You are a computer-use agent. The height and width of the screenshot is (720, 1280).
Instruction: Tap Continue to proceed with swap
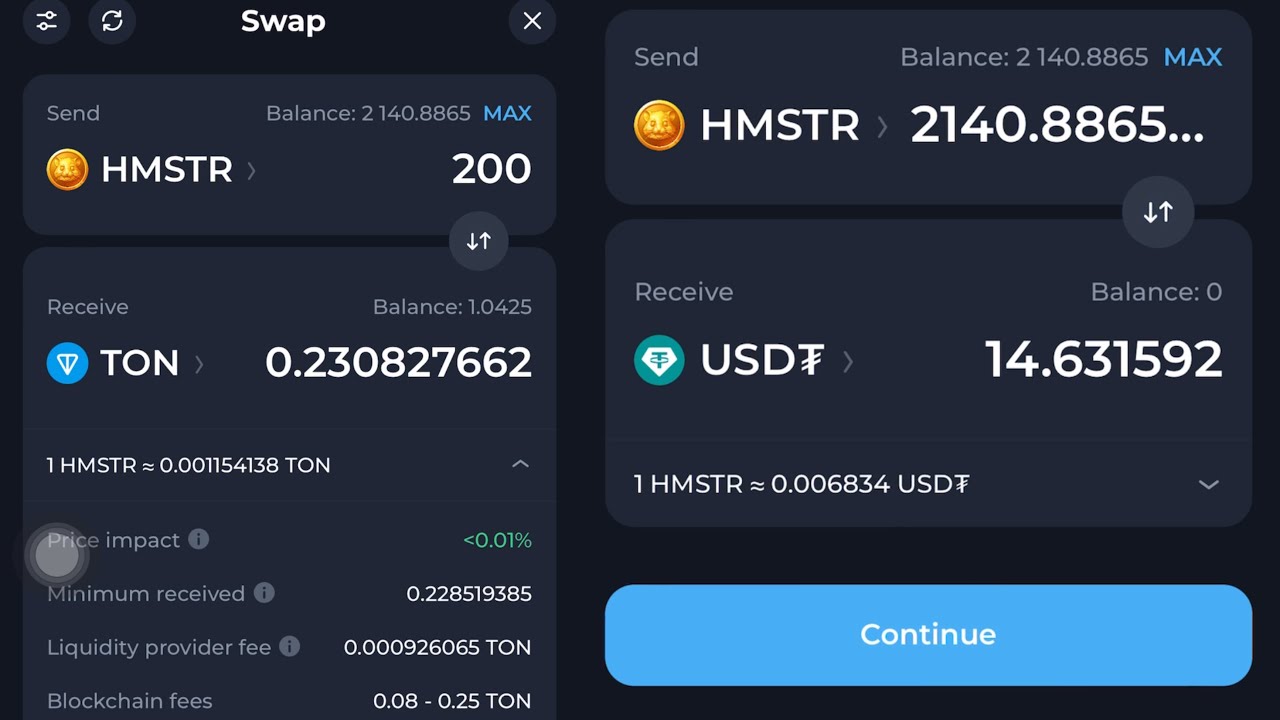point(927,635)
